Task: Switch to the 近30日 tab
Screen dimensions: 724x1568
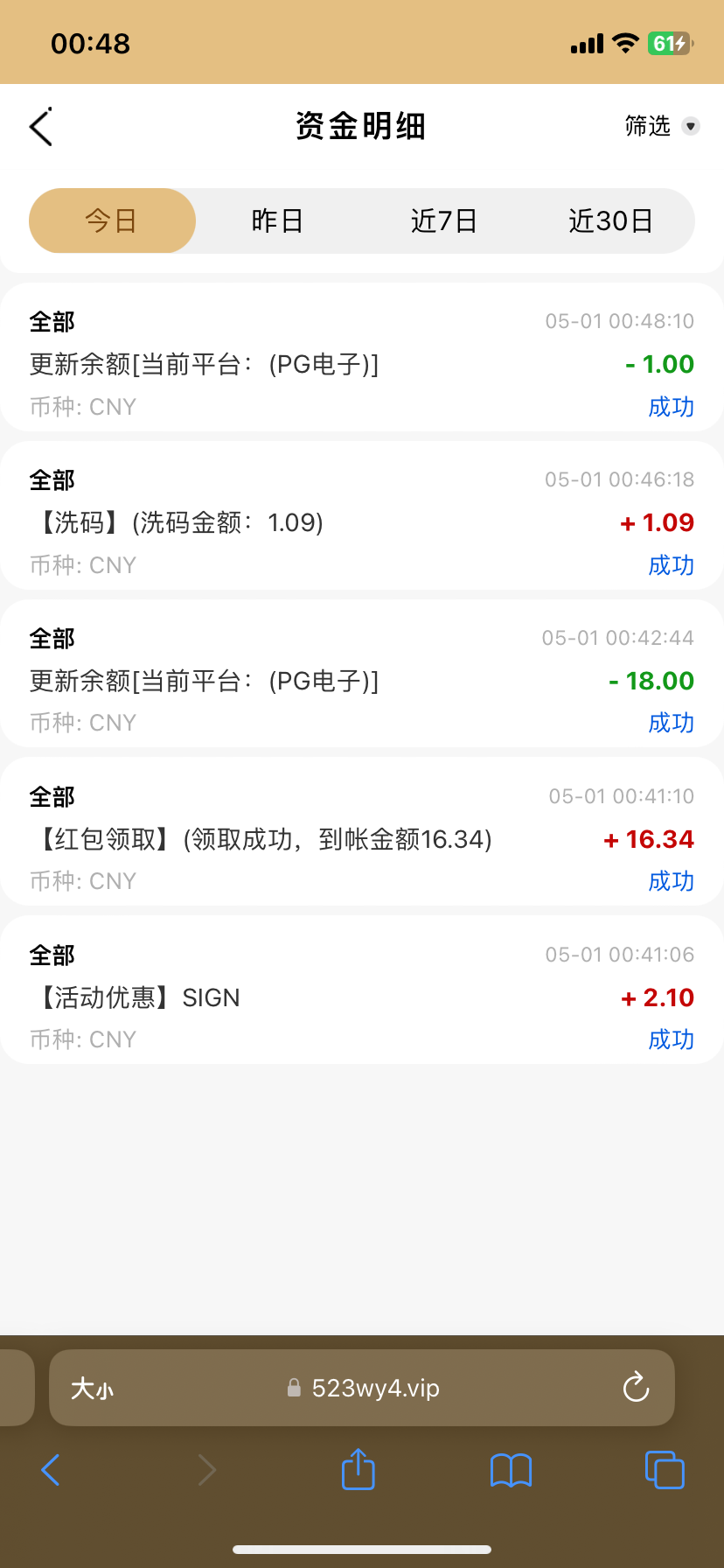Action: 610,220
